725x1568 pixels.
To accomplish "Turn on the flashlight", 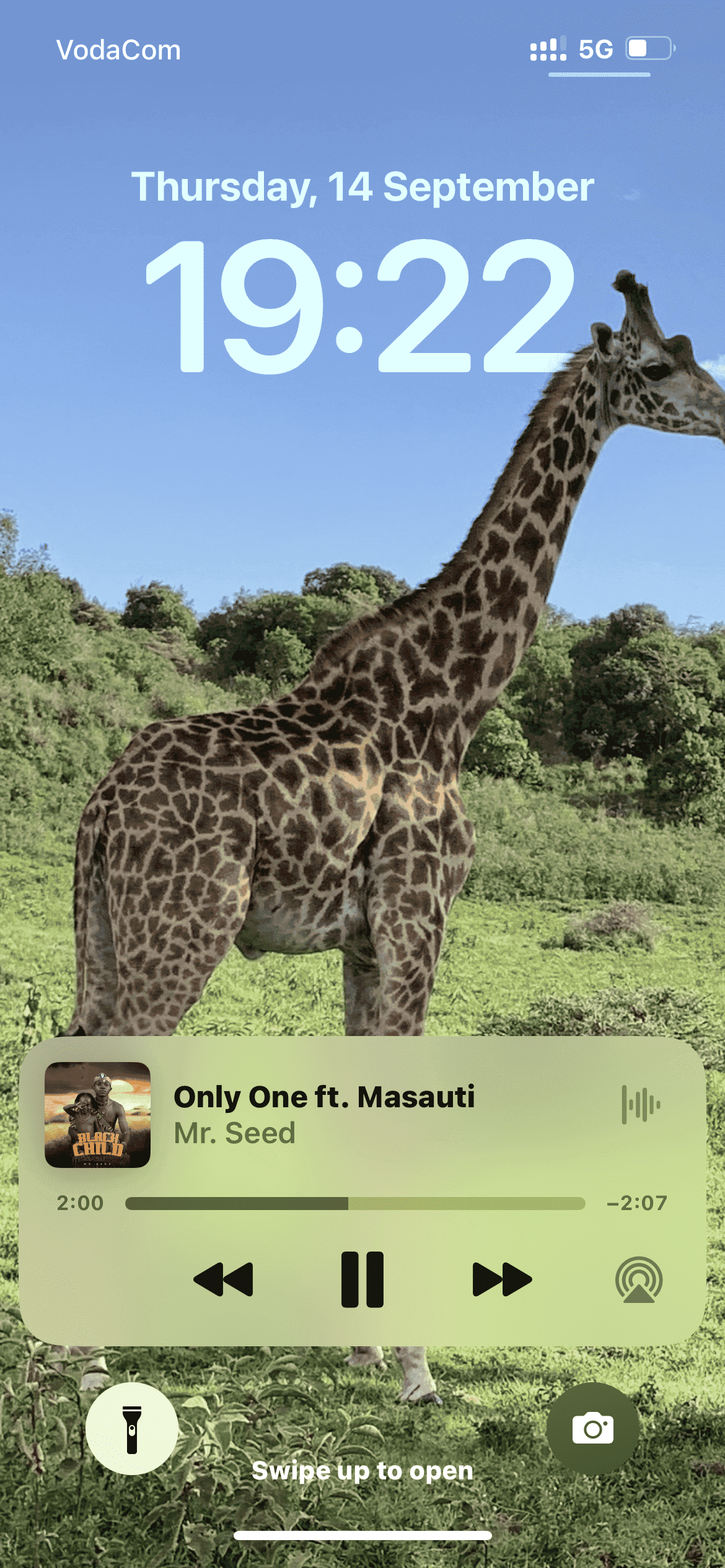I will (x=132, y=1429).
